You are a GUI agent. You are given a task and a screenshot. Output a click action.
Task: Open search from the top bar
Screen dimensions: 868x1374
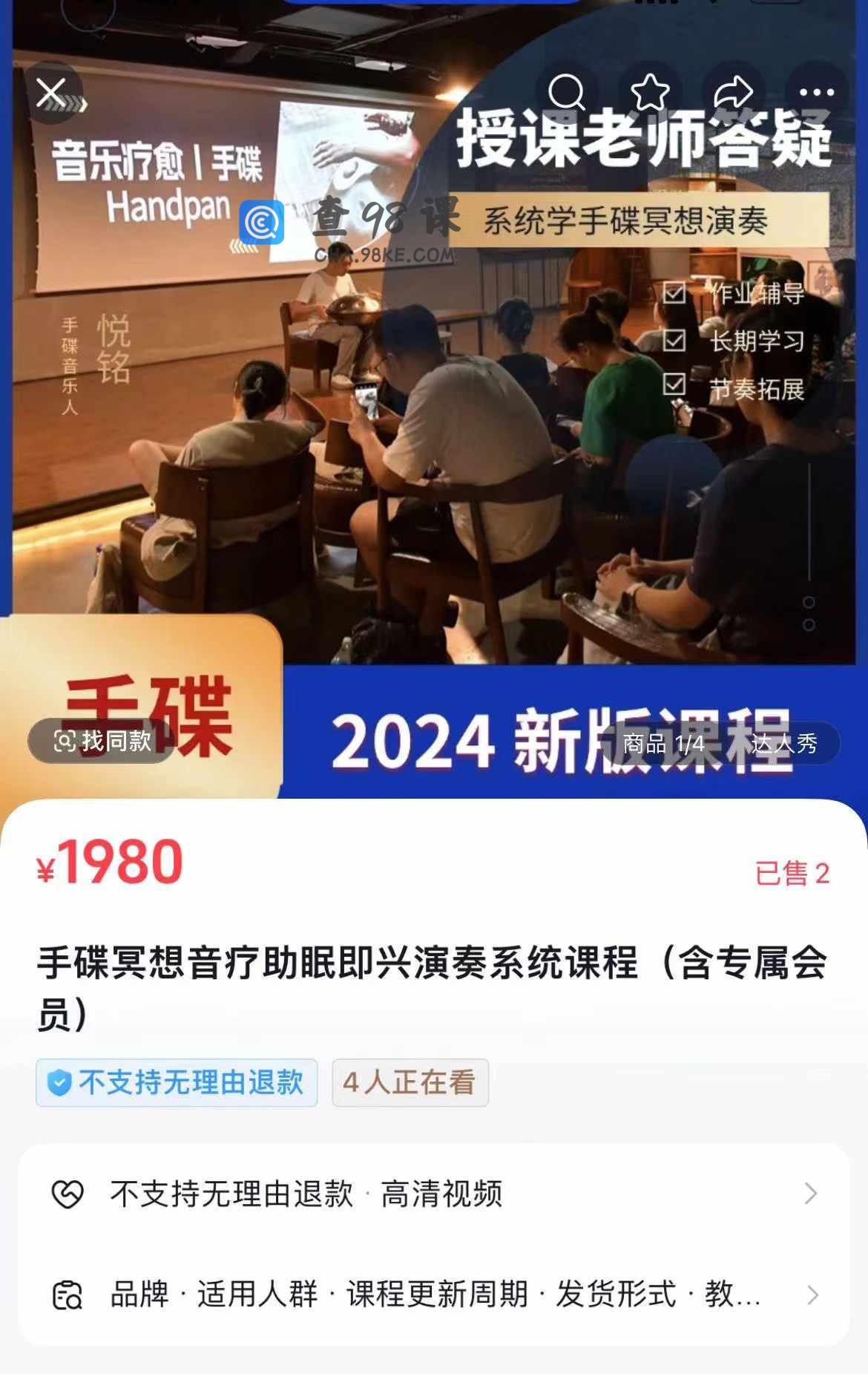coord(567,92)
